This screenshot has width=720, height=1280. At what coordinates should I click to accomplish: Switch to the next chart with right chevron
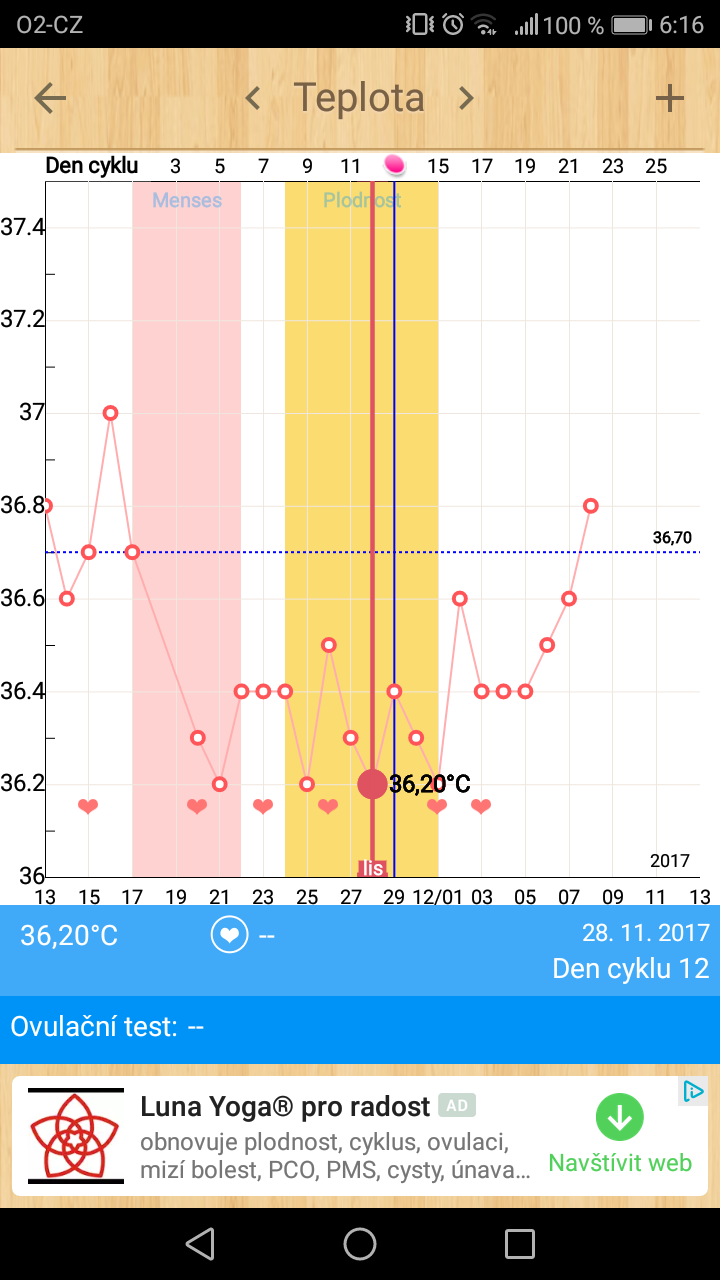coord(466,98)
